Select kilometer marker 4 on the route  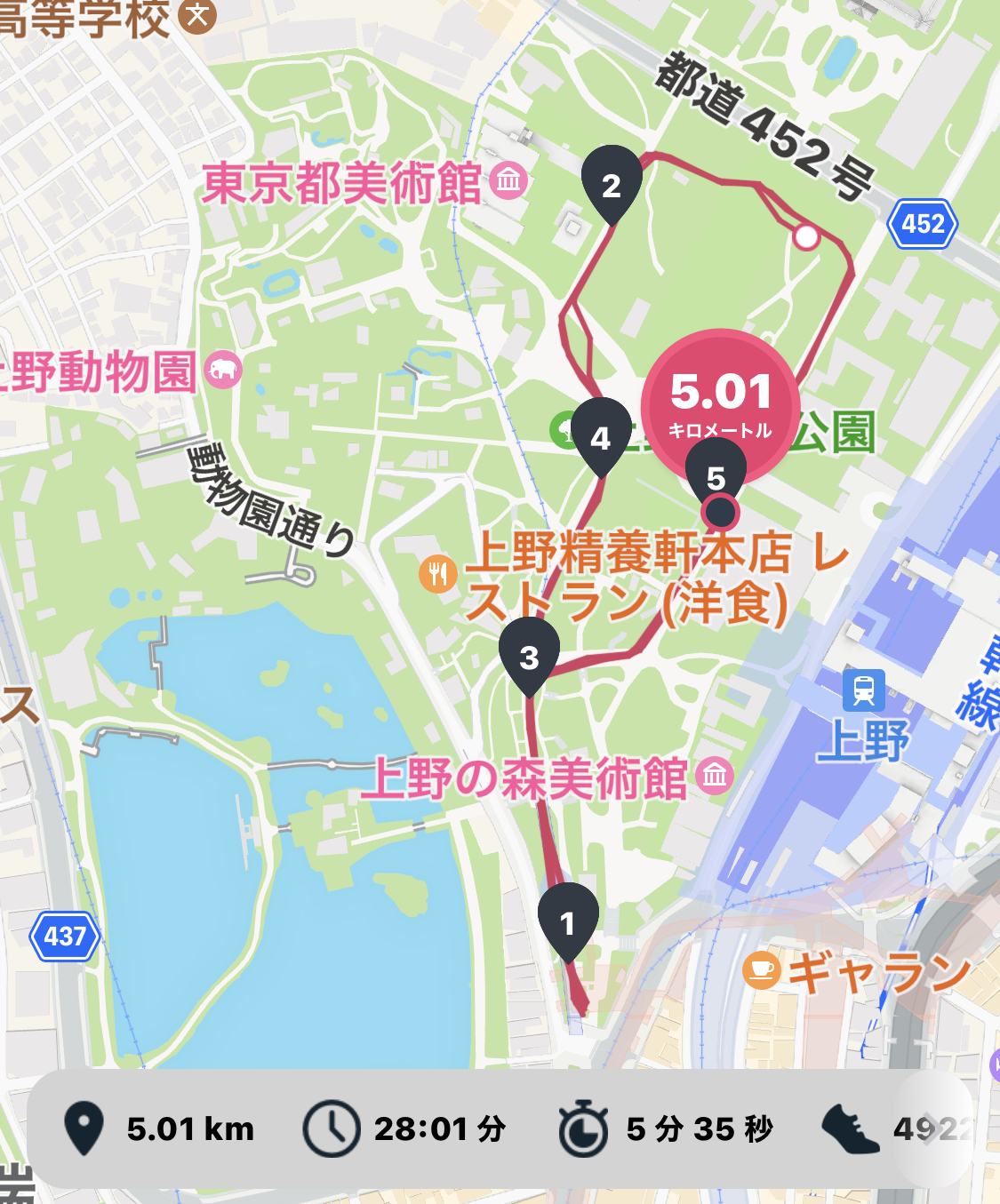coord(601,435)
